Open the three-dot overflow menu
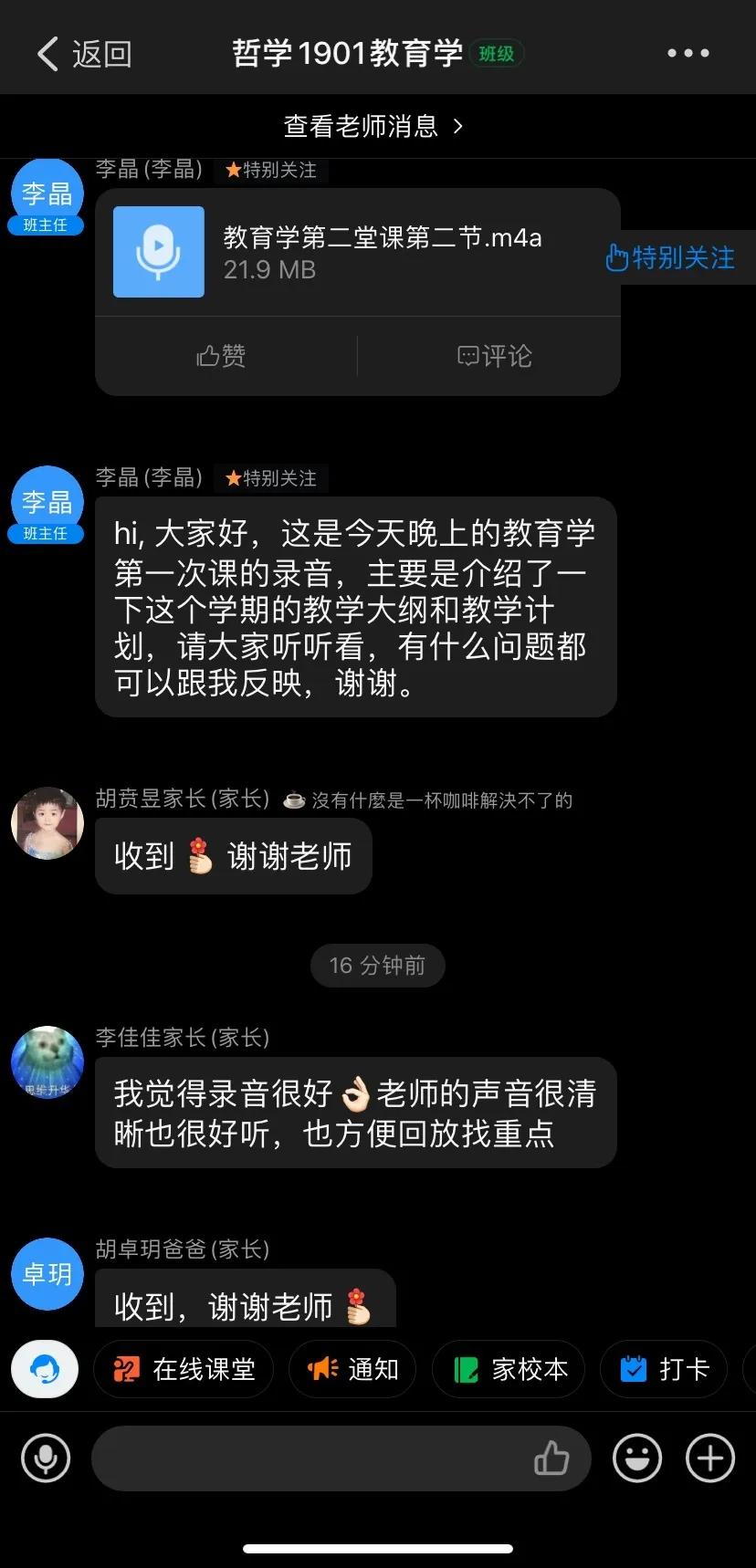Screen dimensions: 756x1568 coord(688,54)
